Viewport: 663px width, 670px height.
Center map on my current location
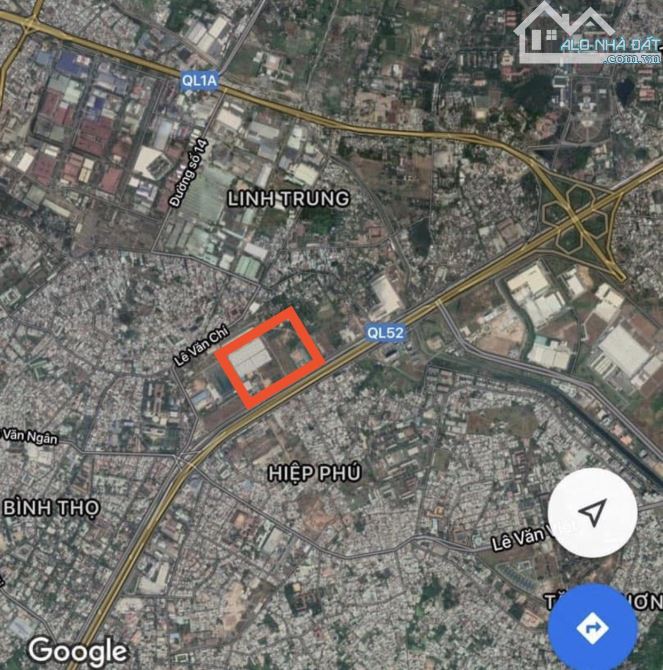point(592,514)
